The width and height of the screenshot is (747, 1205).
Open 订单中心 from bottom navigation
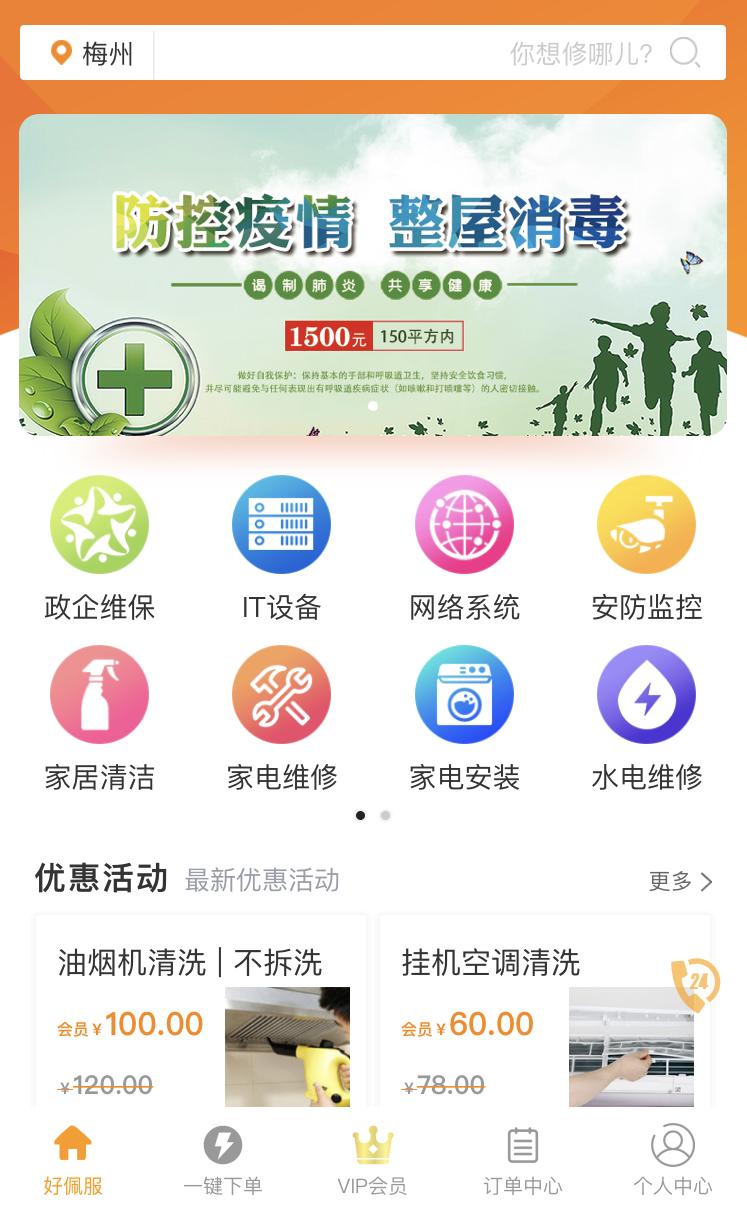pos(522,1158)
